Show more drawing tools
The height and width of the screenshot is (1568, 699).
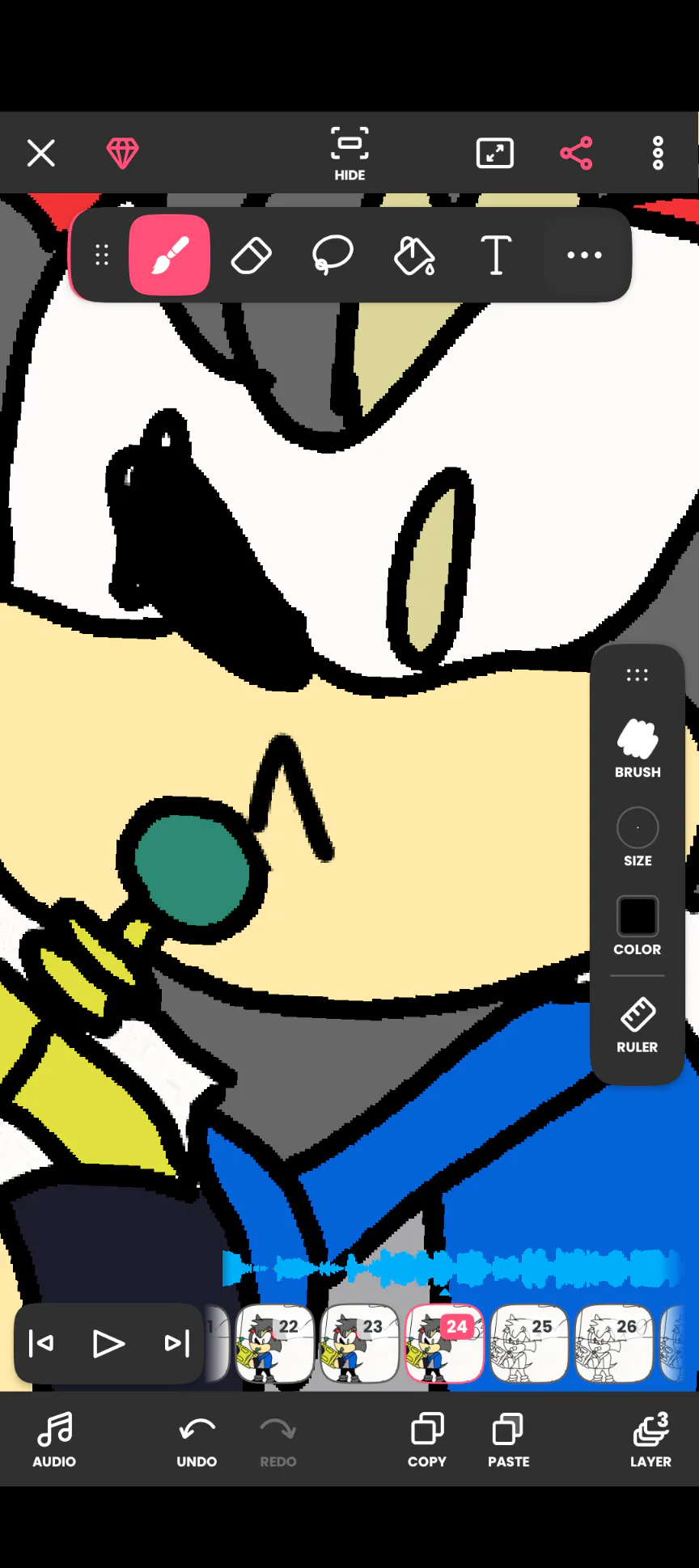pos(584,256)
